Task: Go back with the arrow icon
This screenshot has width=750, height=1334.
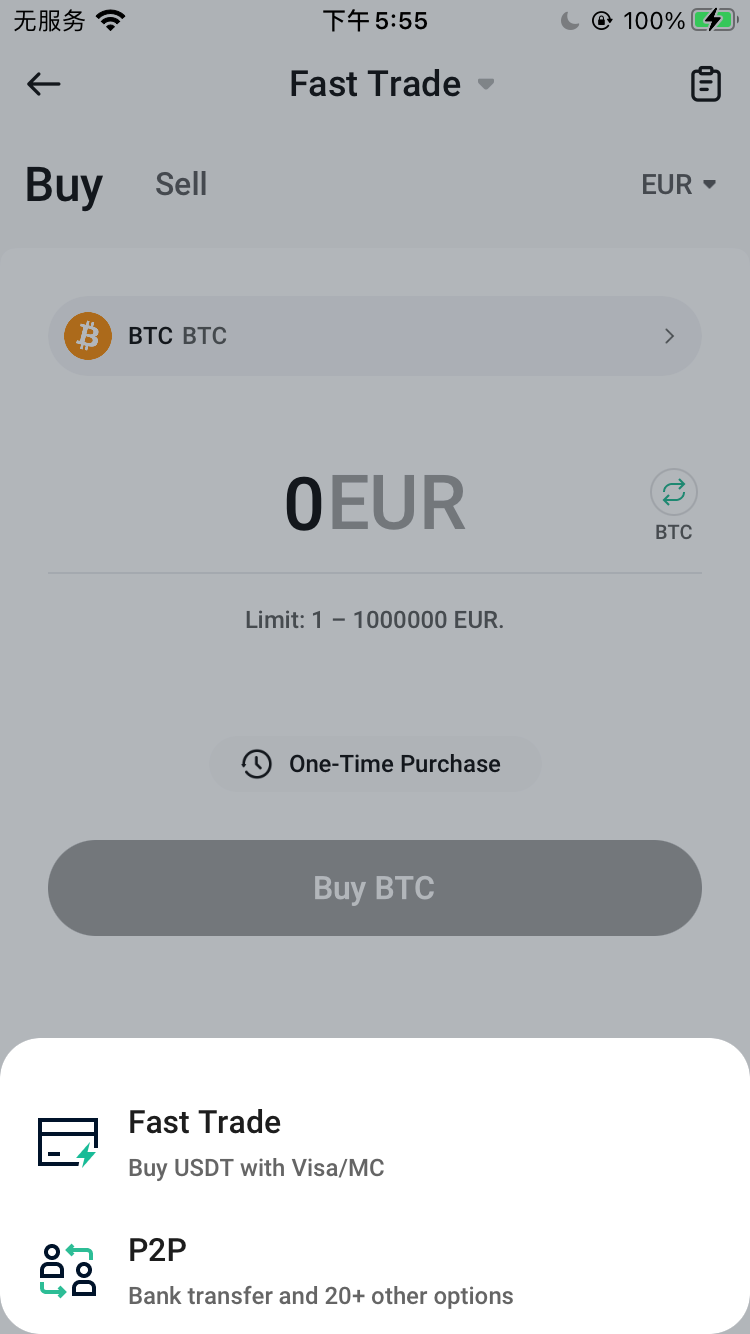Action: tap(44, 84)
